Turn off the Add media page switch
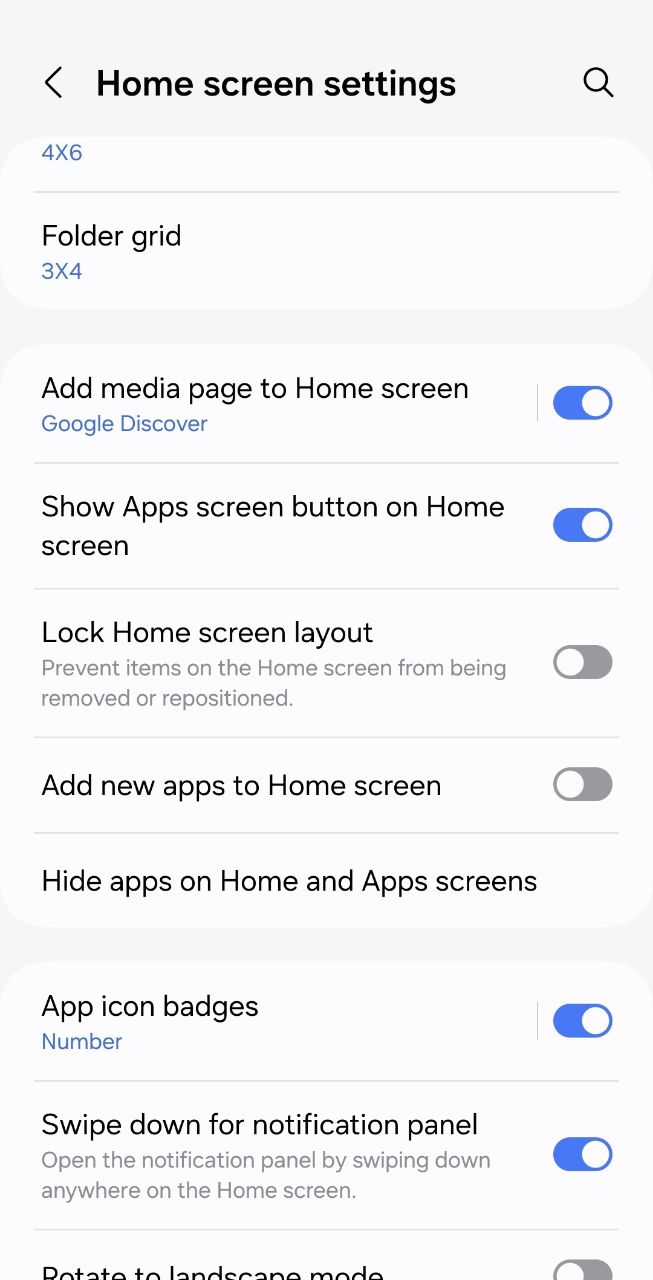The height and width of the screenshot is (1280, 653). [x=582, y=404]
